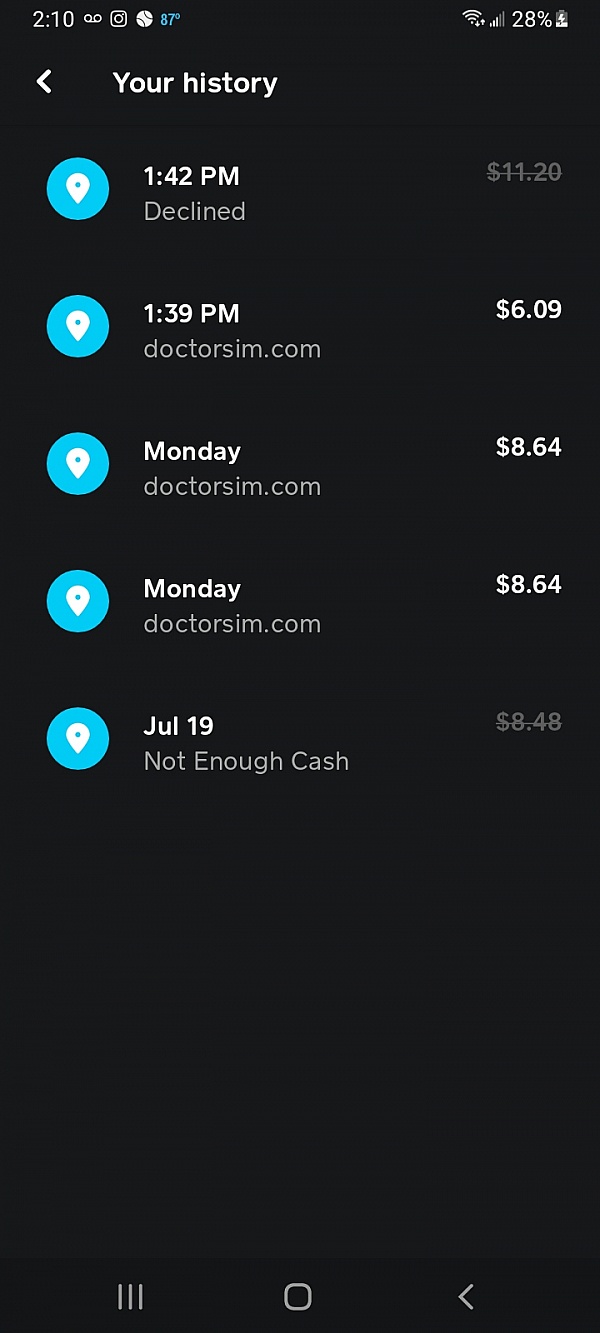Screen dimensions: 600x1333
Task: Open the 1:39 PM doctorsim.com payment
Action: (x=300, y=329)
